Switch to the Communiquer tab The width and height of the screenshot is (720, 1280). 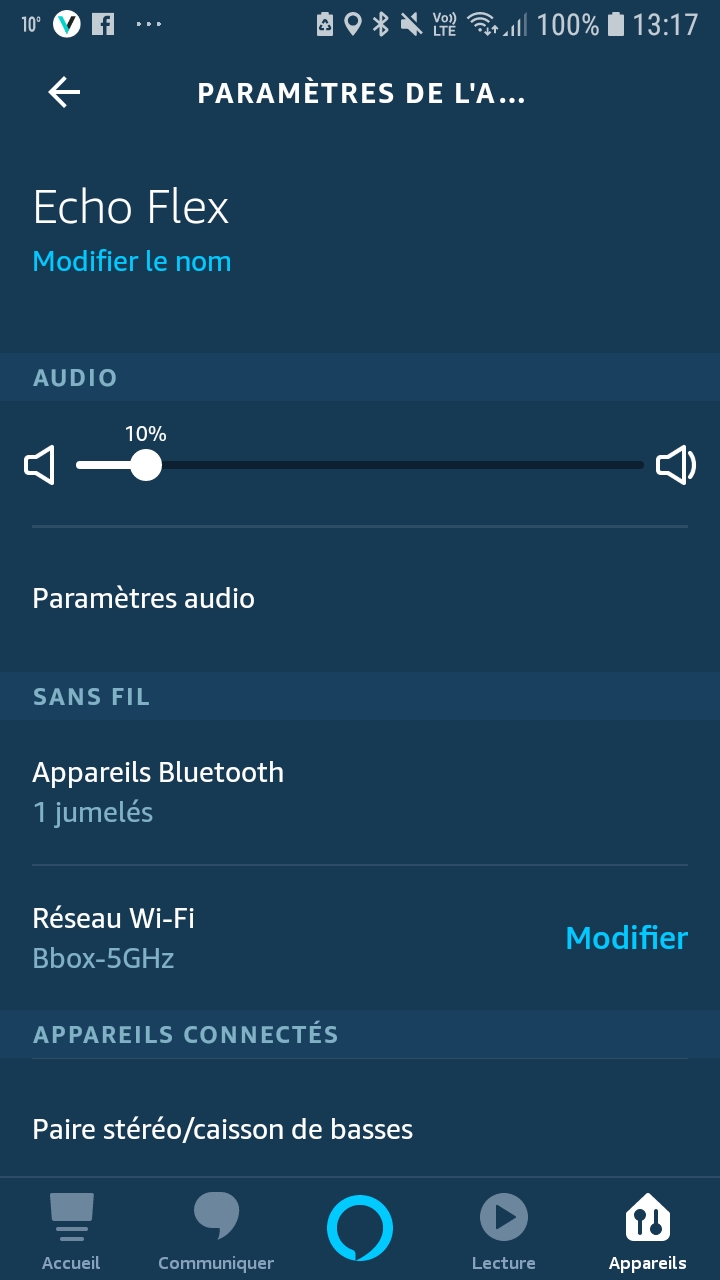tap(216, 1229)
